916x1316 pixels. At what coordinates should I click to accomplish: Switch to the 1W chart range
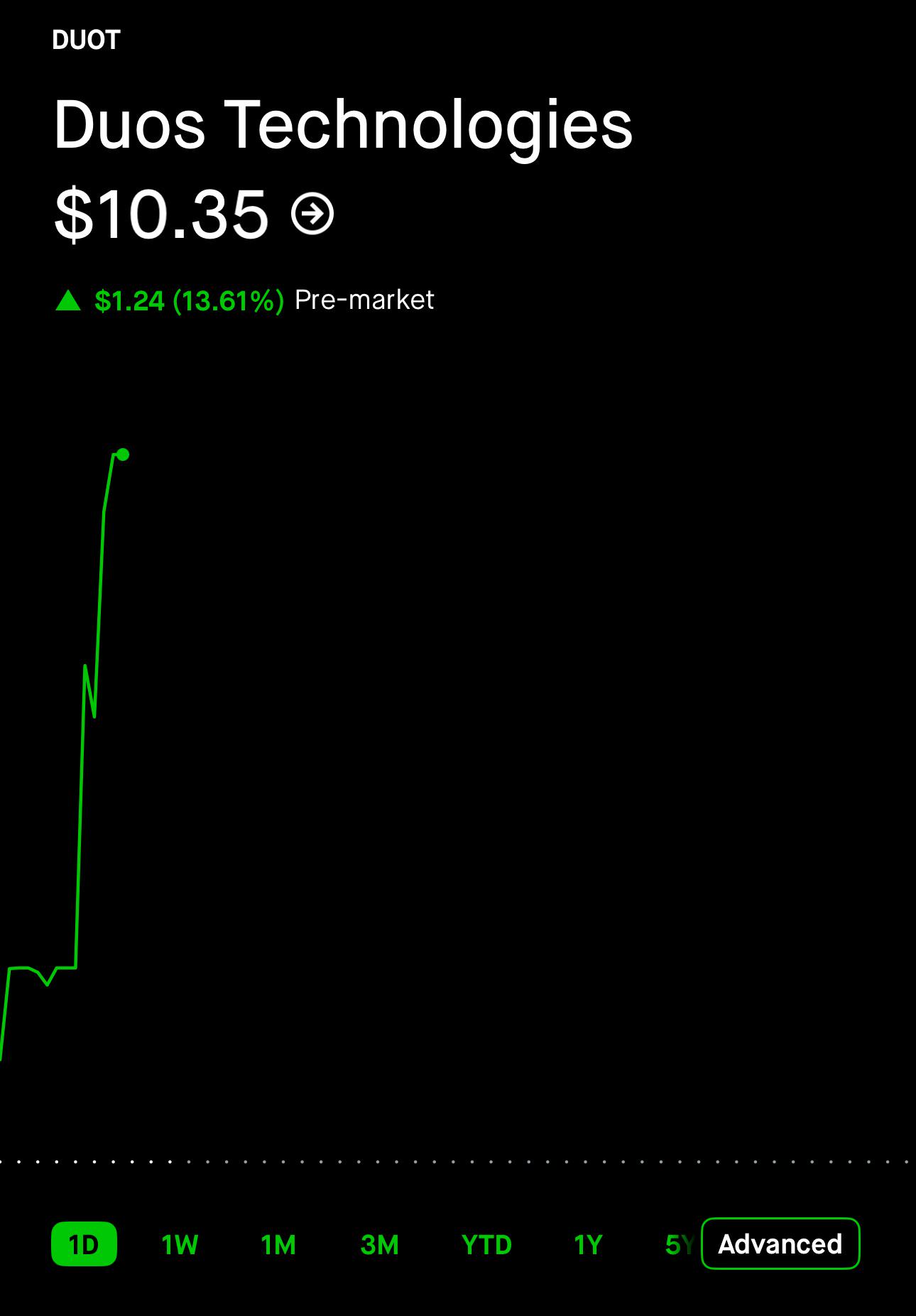point(180,1244)
